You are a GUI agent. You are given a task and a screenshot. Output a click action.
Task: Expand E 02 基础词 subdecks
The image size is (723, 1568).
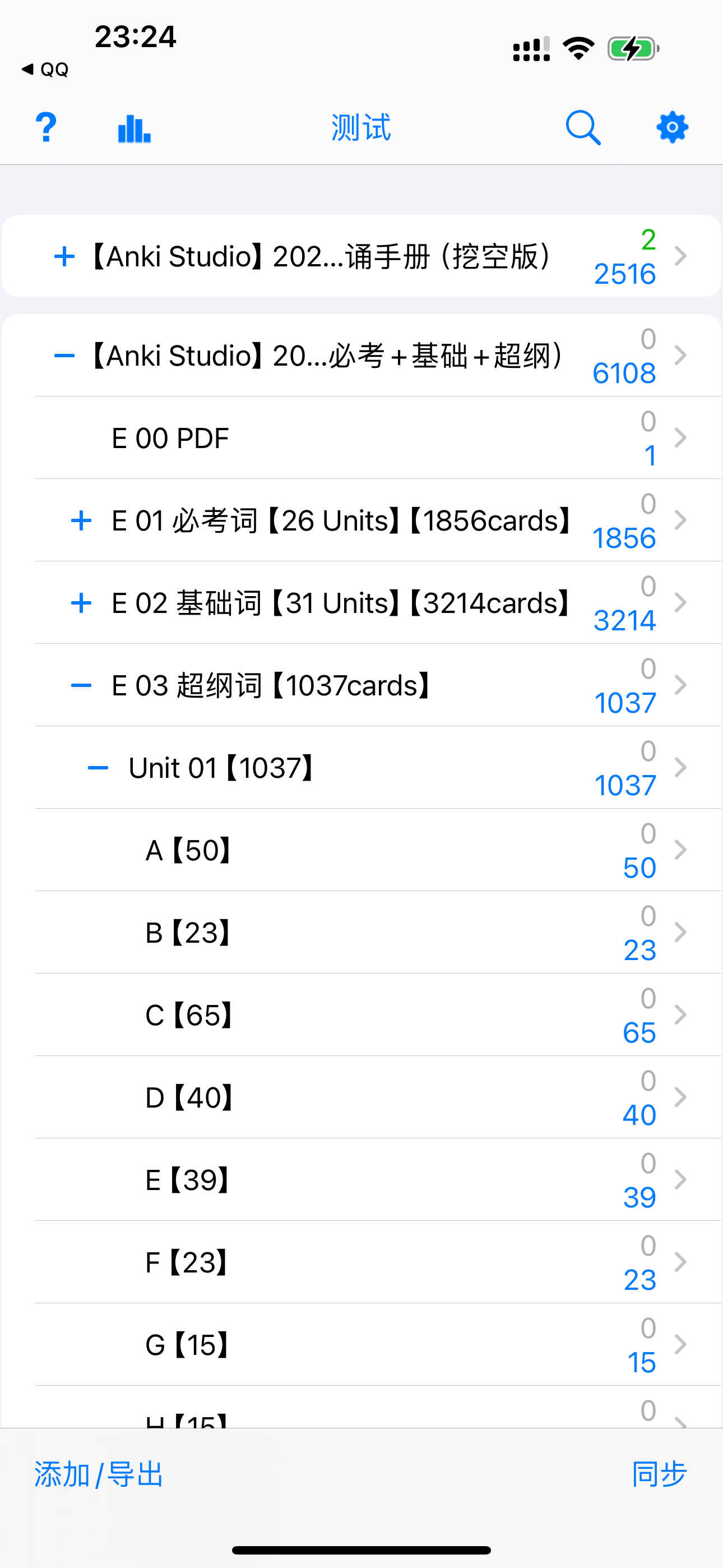click(81, 603)
